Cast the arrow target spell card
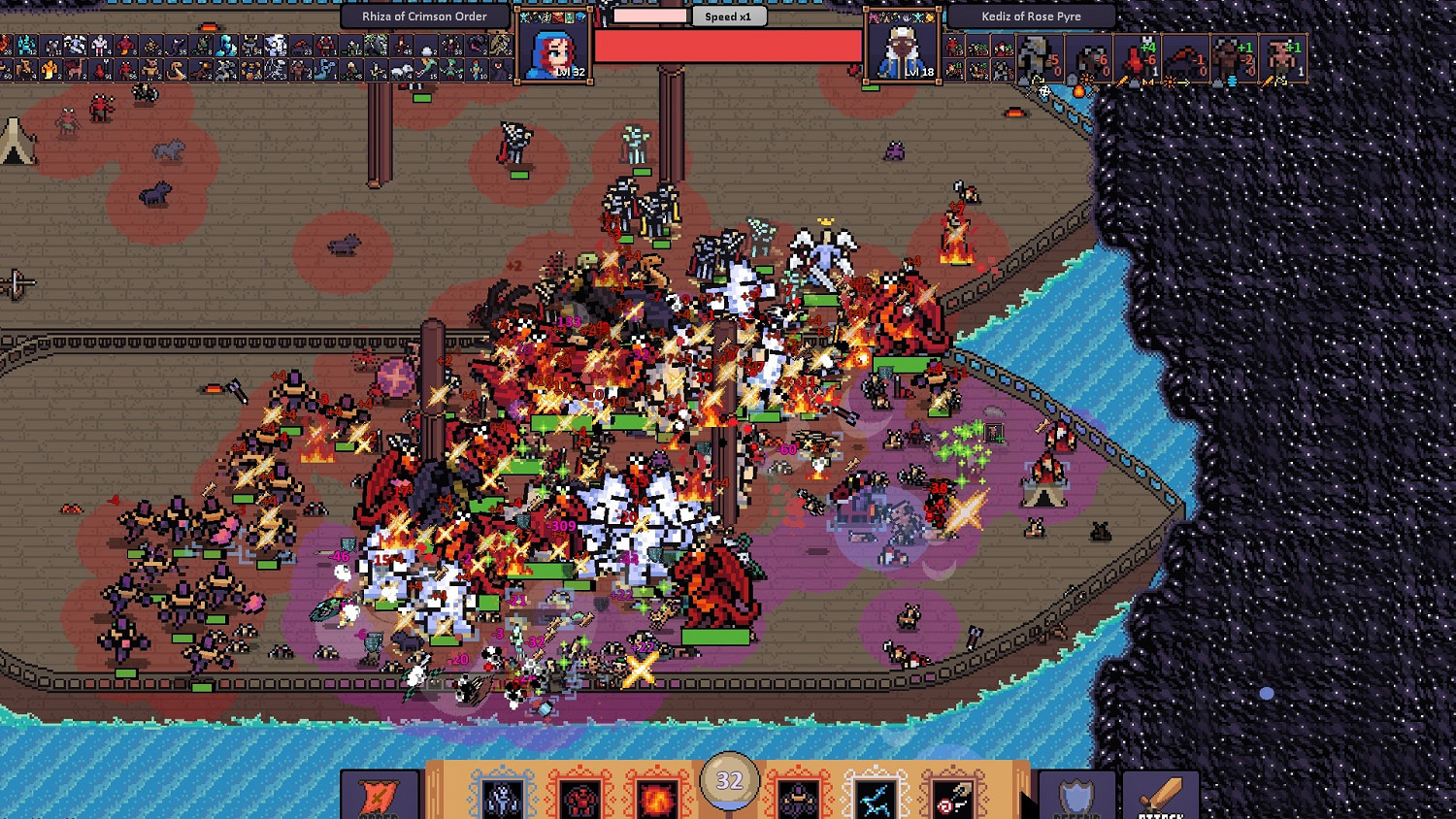Viewport: 1456px width, 819px height. point(952,798)
